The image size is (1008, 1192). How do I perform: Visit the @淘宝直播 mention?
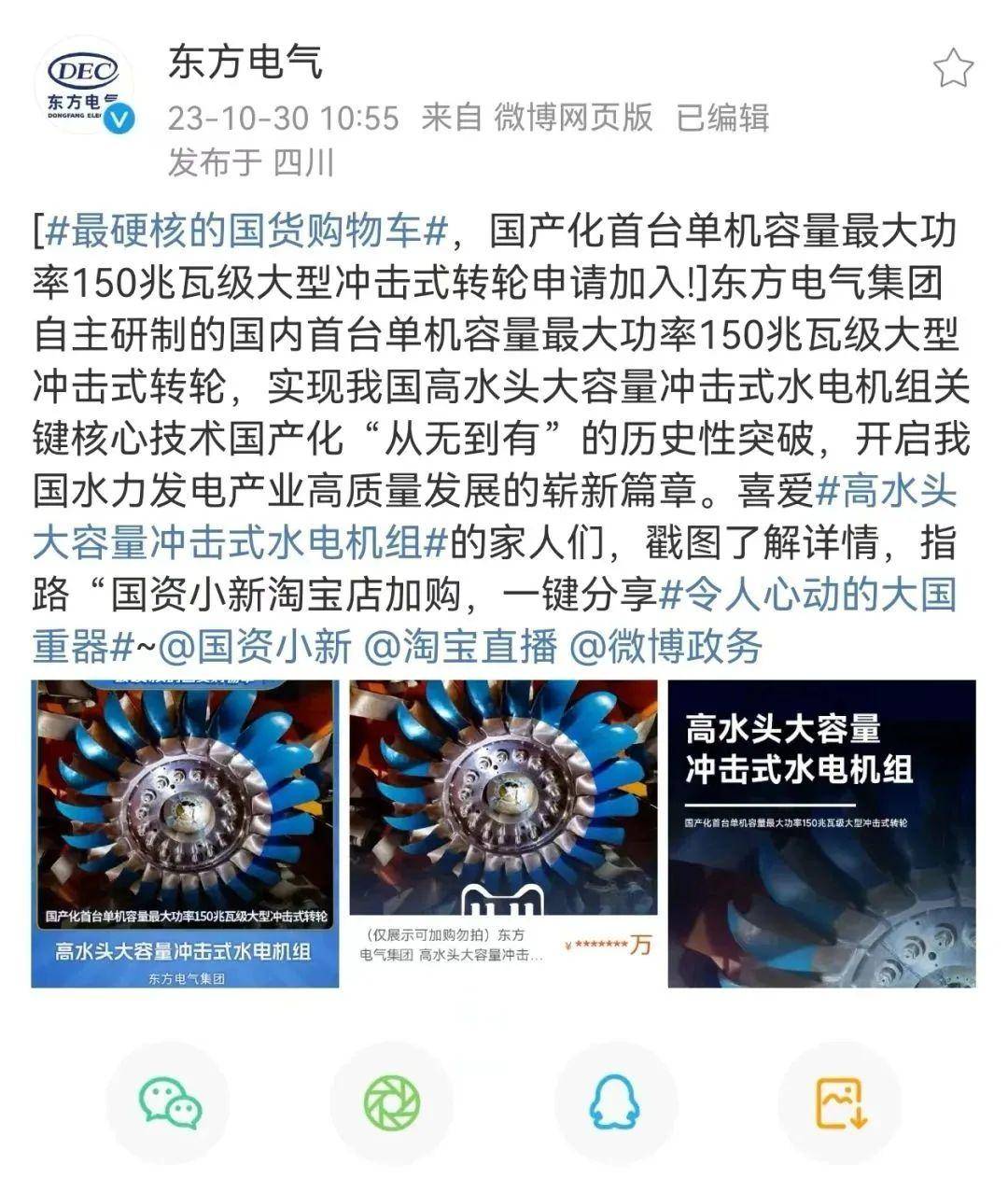(460, 646)
